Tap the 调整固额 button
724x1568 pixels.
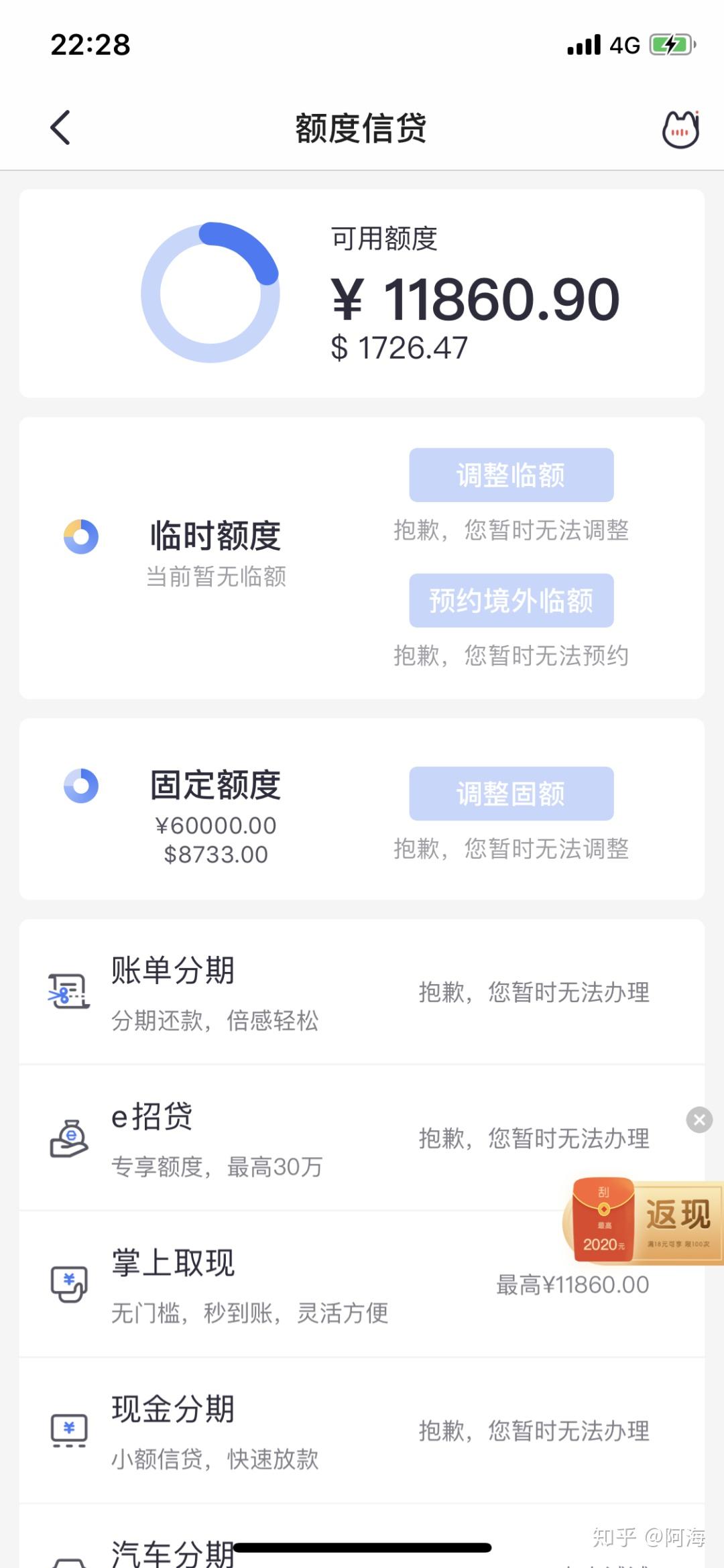click(511, 794)
